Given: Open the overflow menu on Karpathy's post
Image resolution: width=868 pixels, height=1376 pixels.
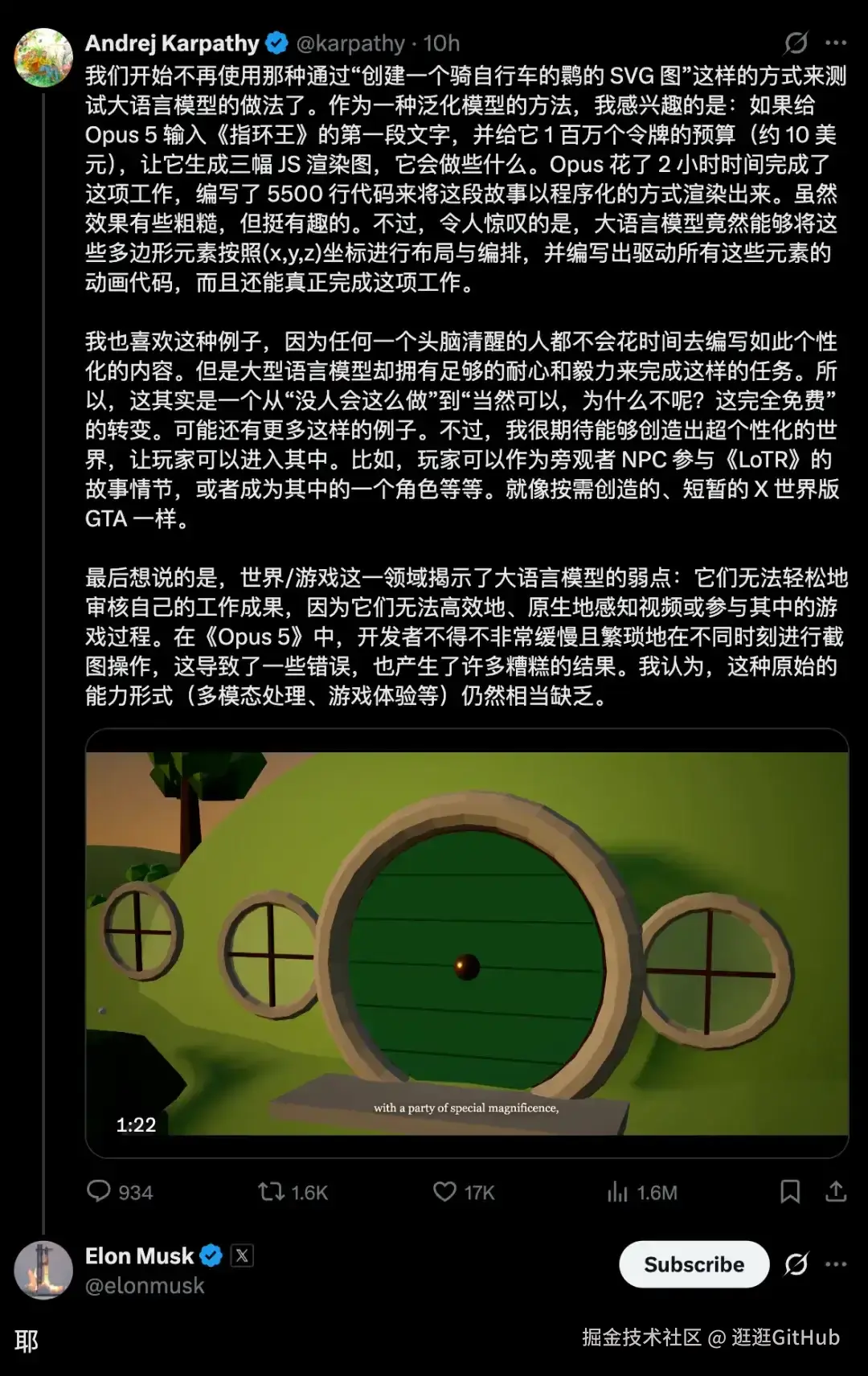Looking at the screenshot, I should (836, 43).
